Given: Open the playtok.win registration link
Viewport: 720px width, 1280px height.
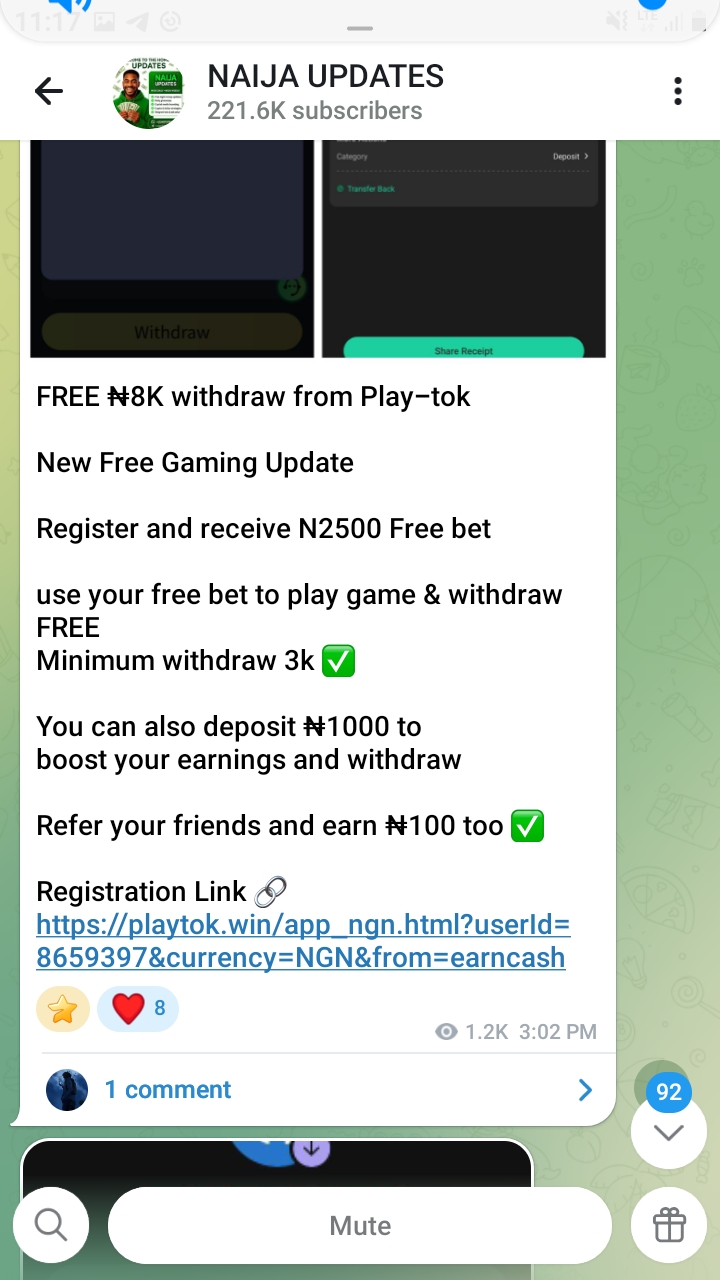Looking at the screenshot, I should [302, 941].
